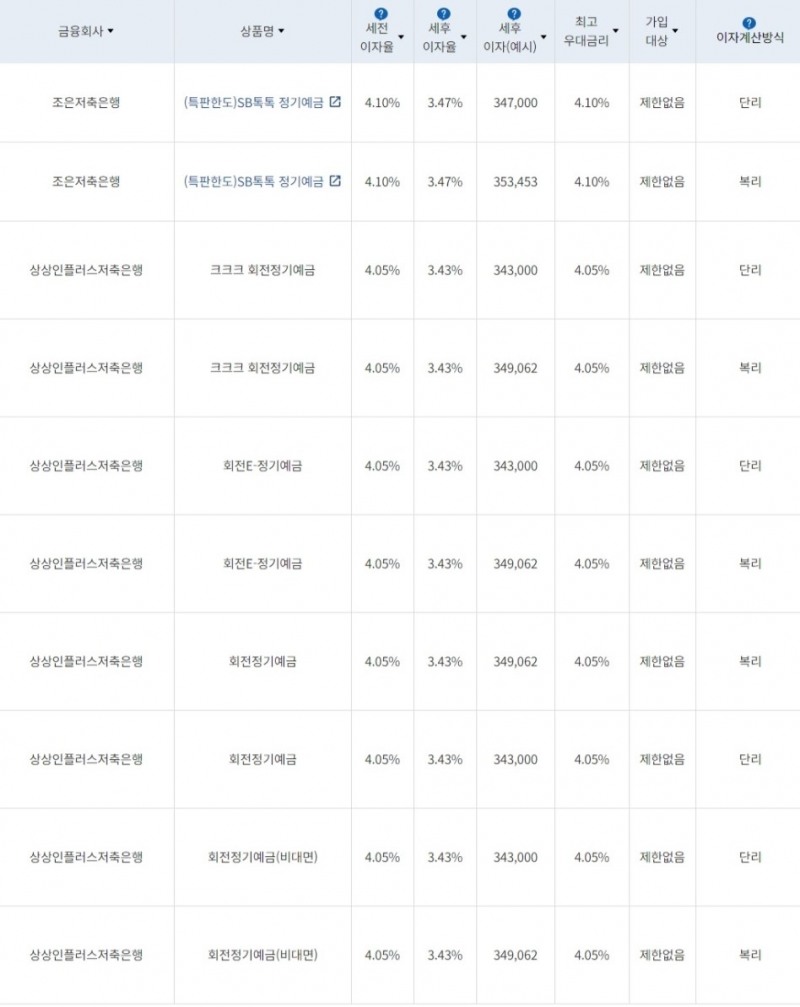This screenshot has width=800, height=1007.
Task: Sort by 가입 대상 header arrow
Action: tap(675, 31)
